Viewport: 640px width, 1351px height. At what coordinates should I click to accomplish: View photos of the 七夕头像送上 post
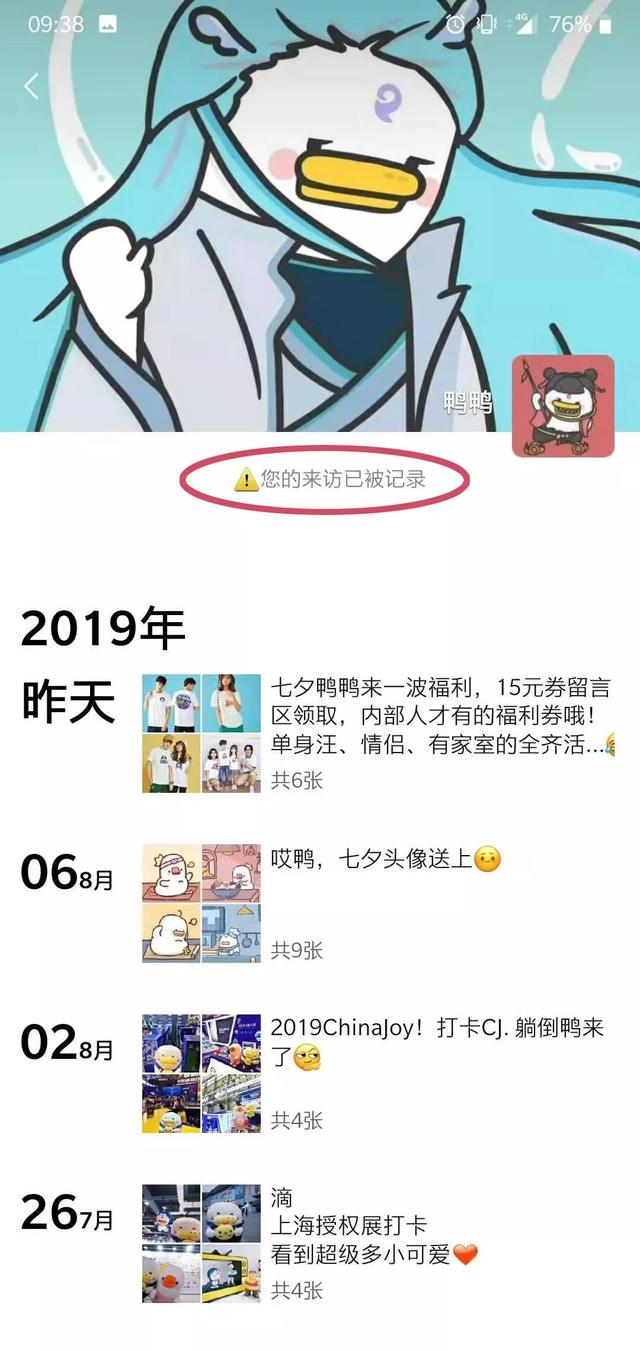[x=201, y=903]
